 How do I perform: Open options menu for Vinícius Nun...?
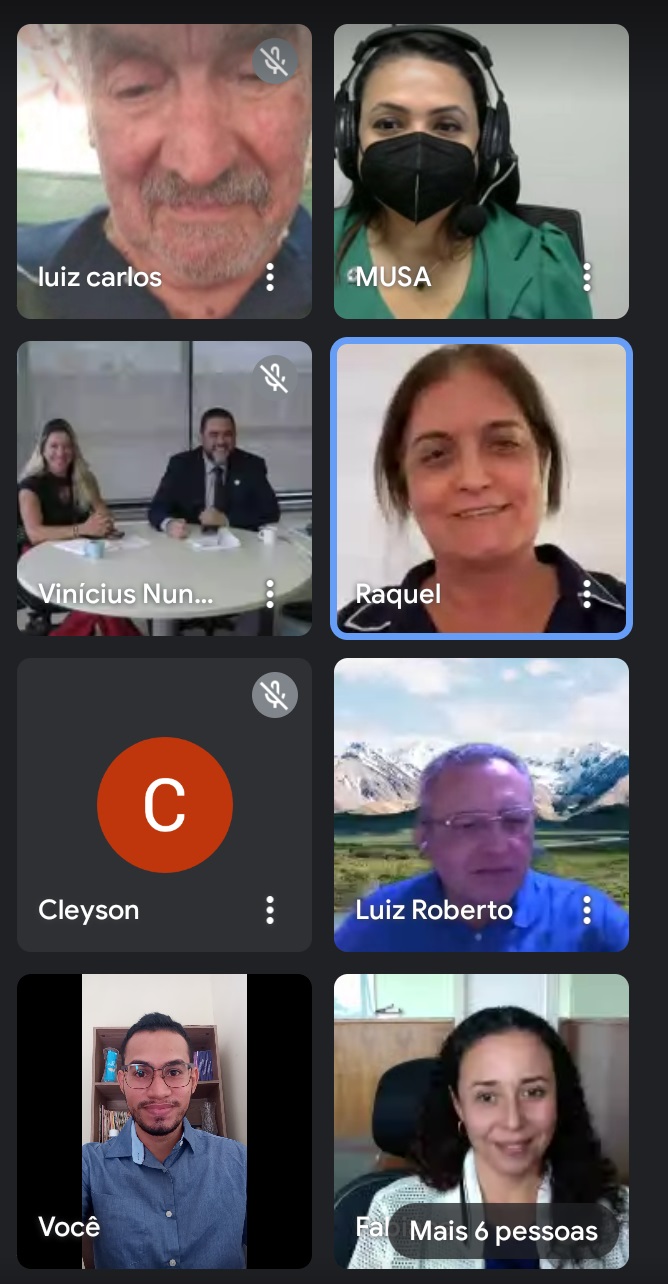click(x=270, y=593)
